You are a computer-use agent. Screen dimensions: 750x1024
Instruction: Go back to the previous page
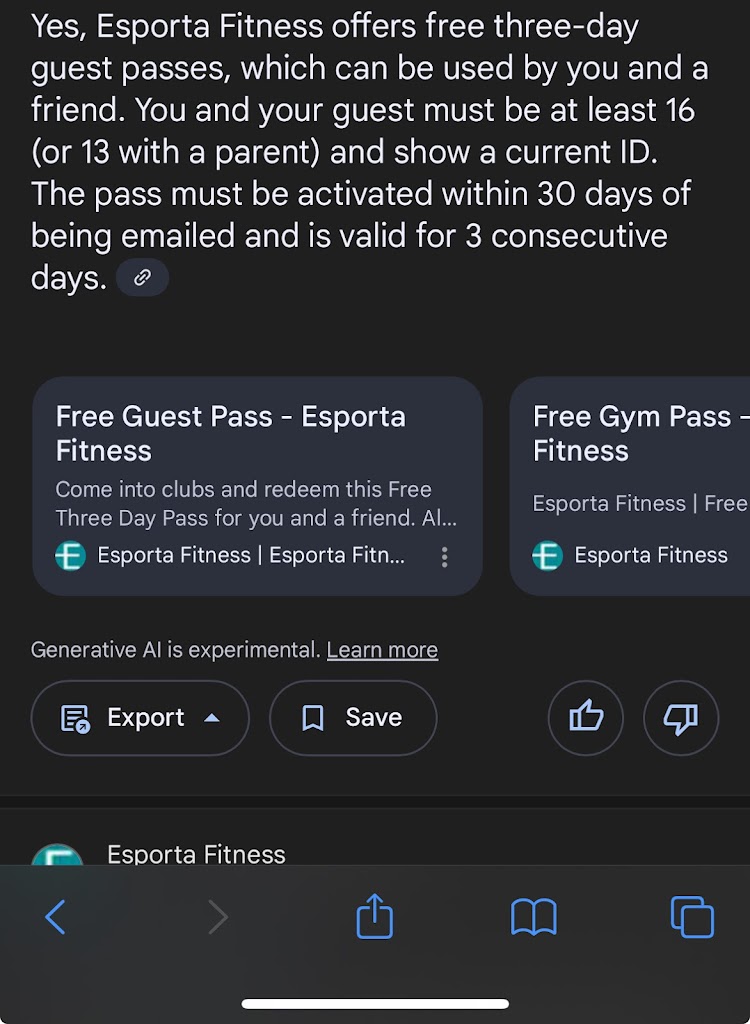point(56,916)
